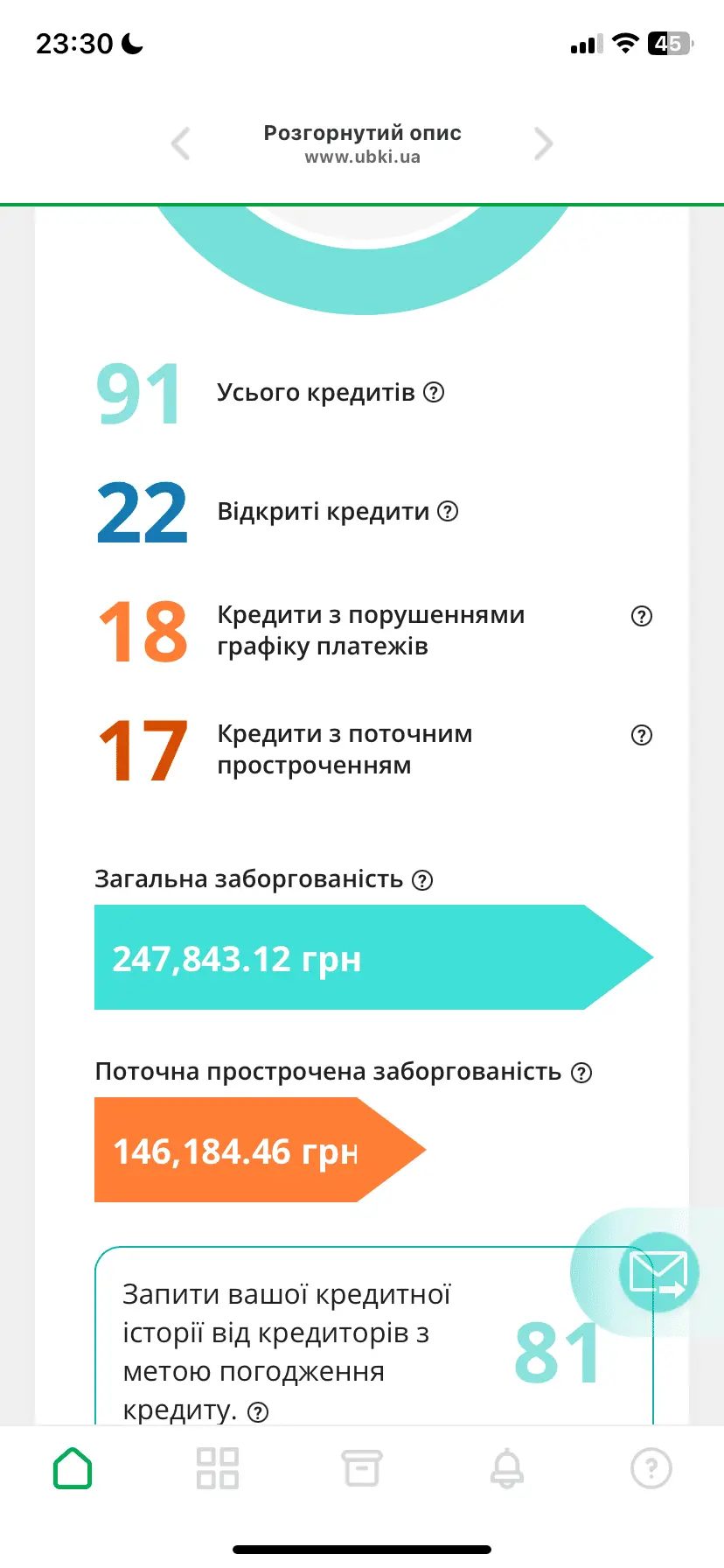This screenshot has height=1568, width=724.
Task: Tap the floating envelope message button
Action: pos(658,1272)
